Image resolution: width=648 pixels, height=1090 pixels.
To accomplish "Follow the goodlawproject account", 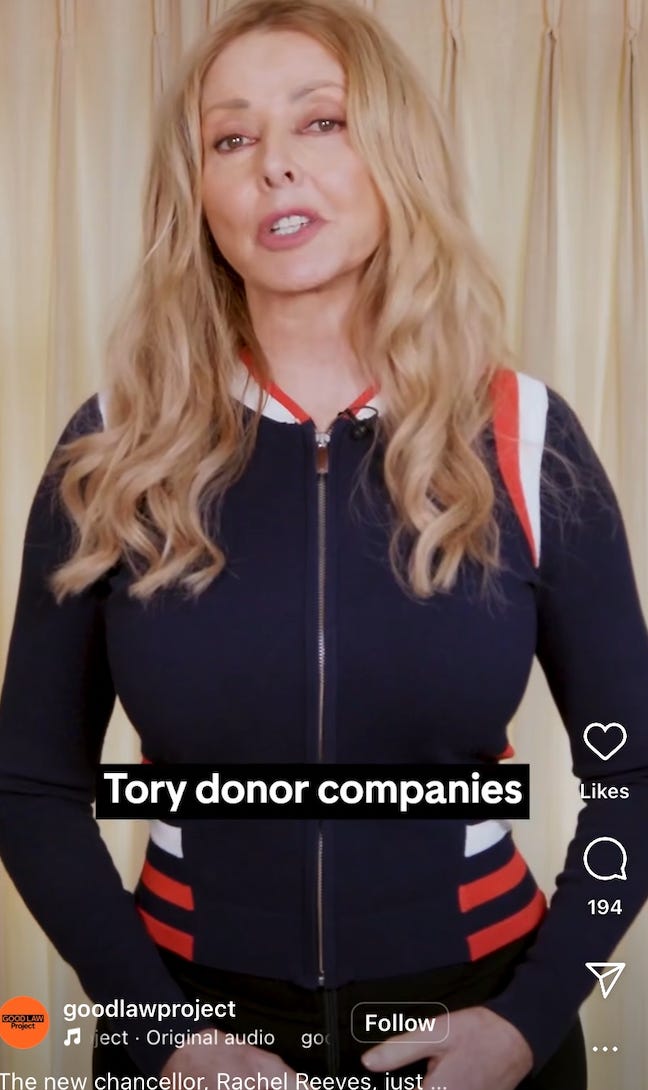I will tap(400, 1023).
